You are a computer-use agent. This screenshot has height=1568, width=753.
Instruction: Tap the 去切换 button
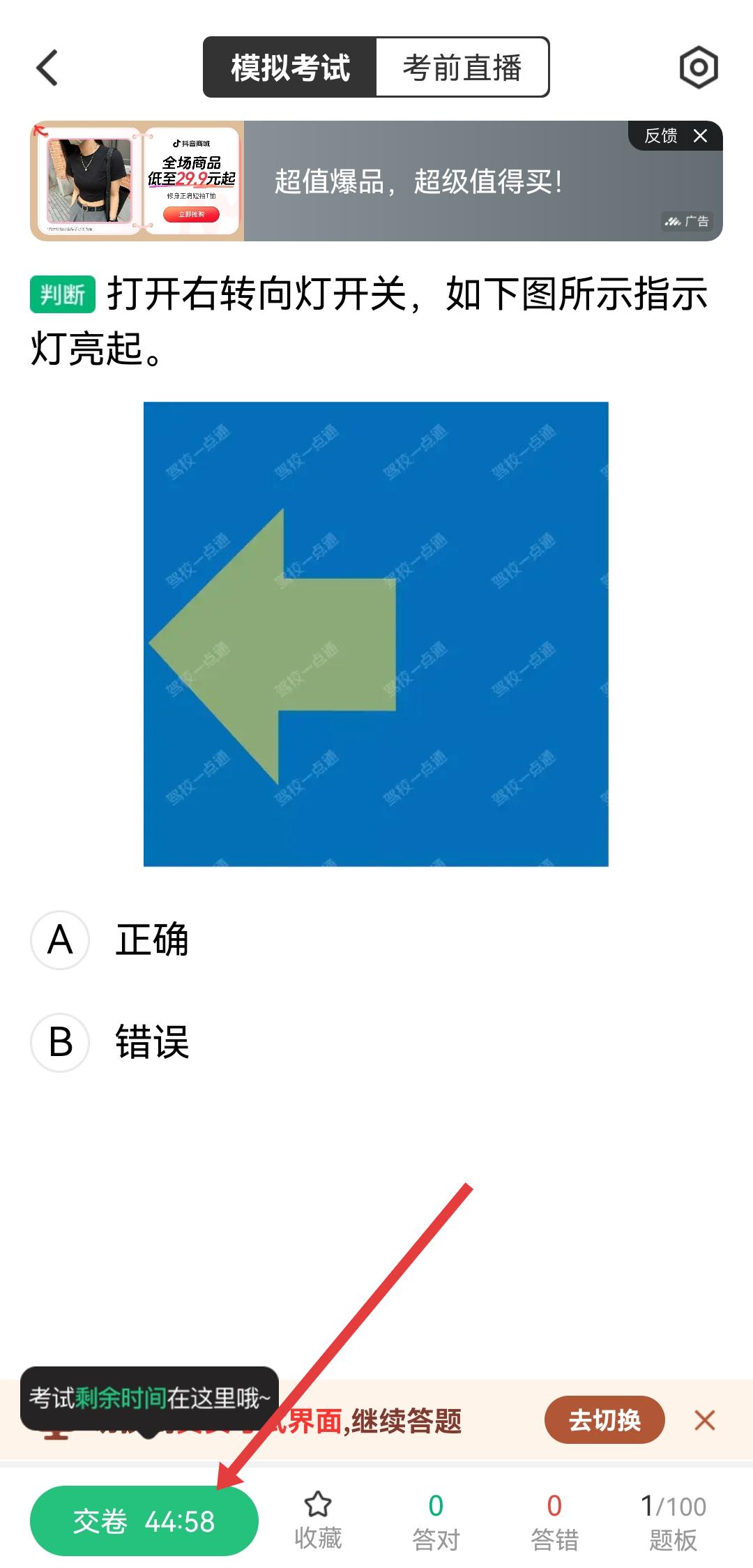coord(604,1420)
